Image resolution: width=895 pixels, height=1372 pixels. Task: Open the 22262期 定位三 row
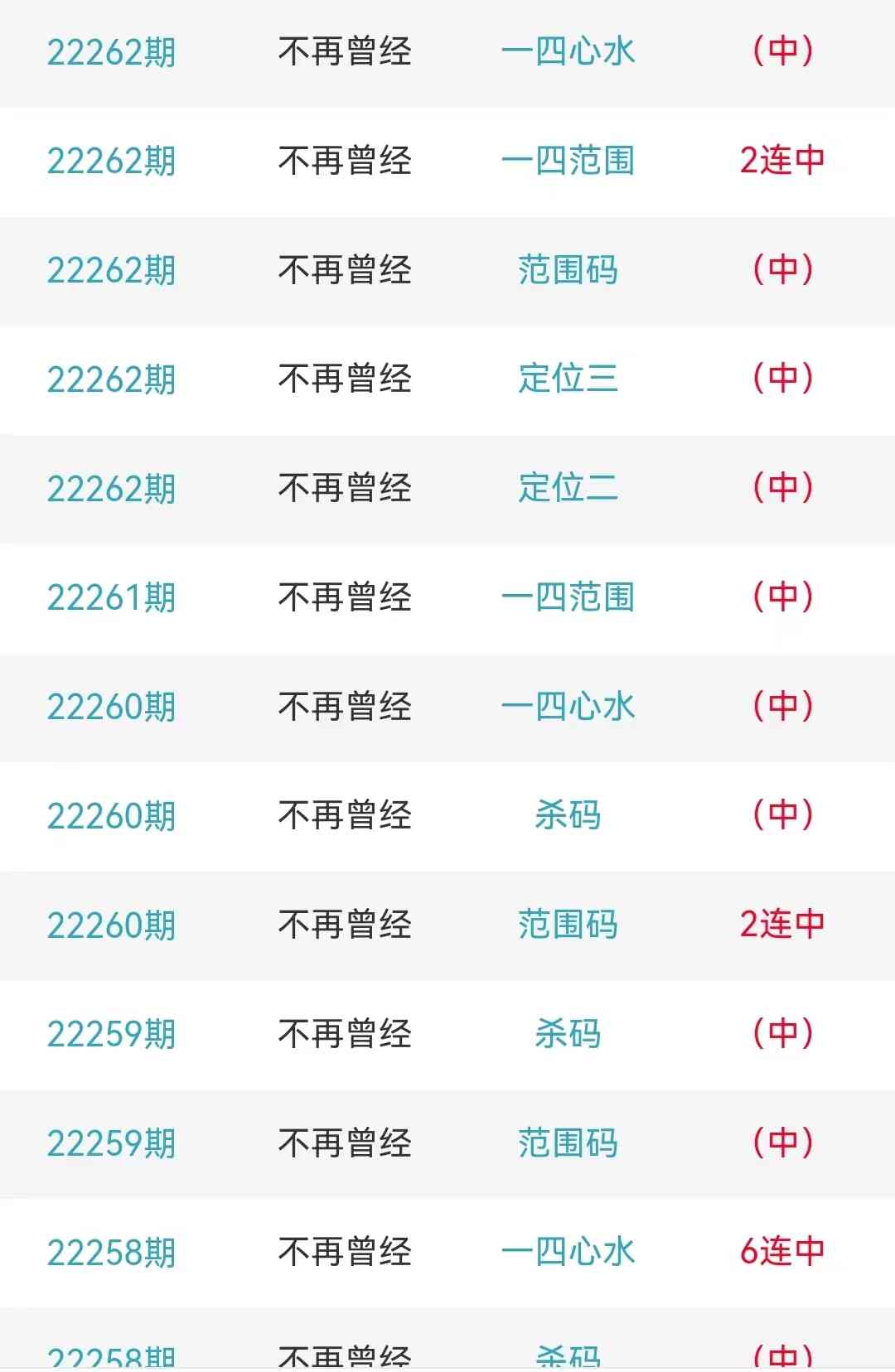[x=568, y=379]
